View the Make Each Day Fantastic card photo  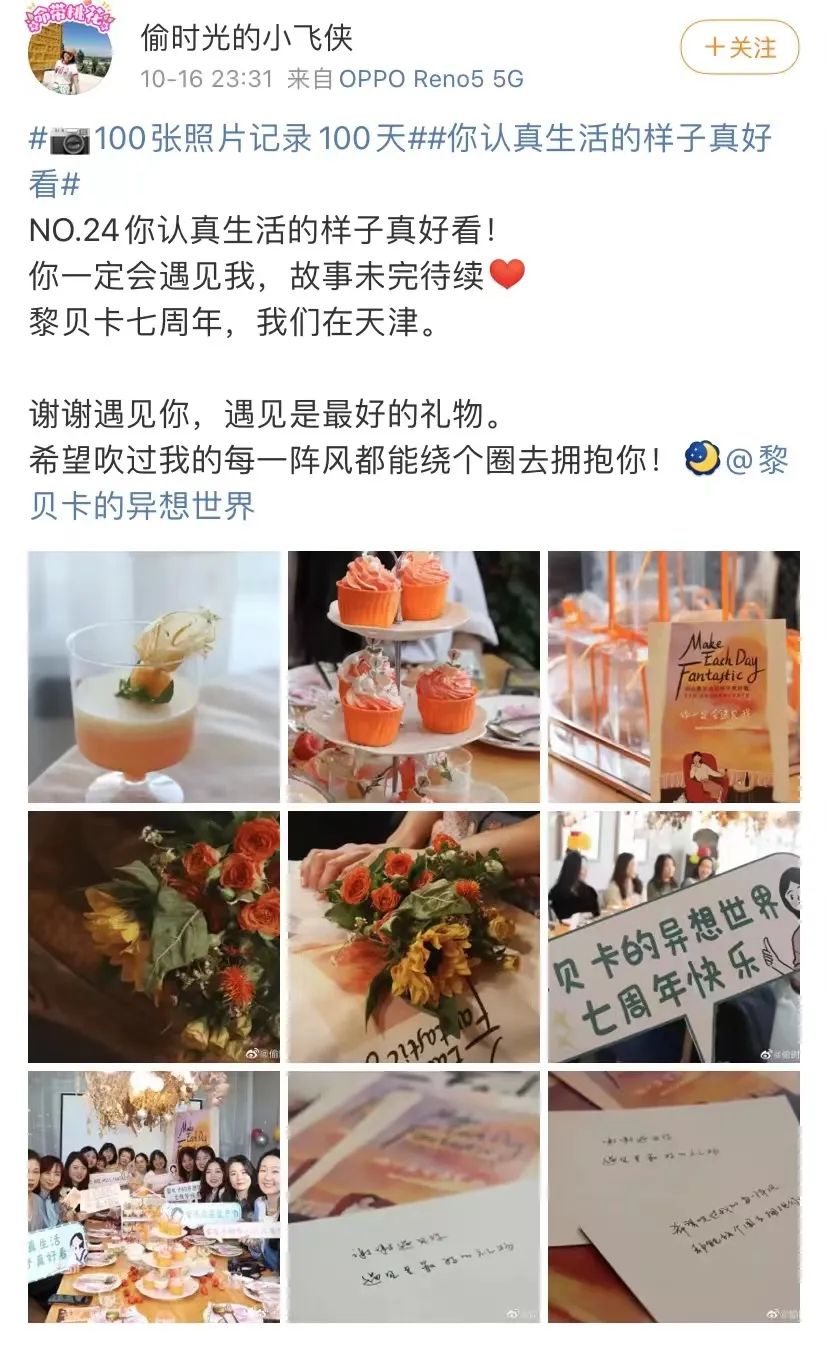pyautogui.click(x=673, y=676)
